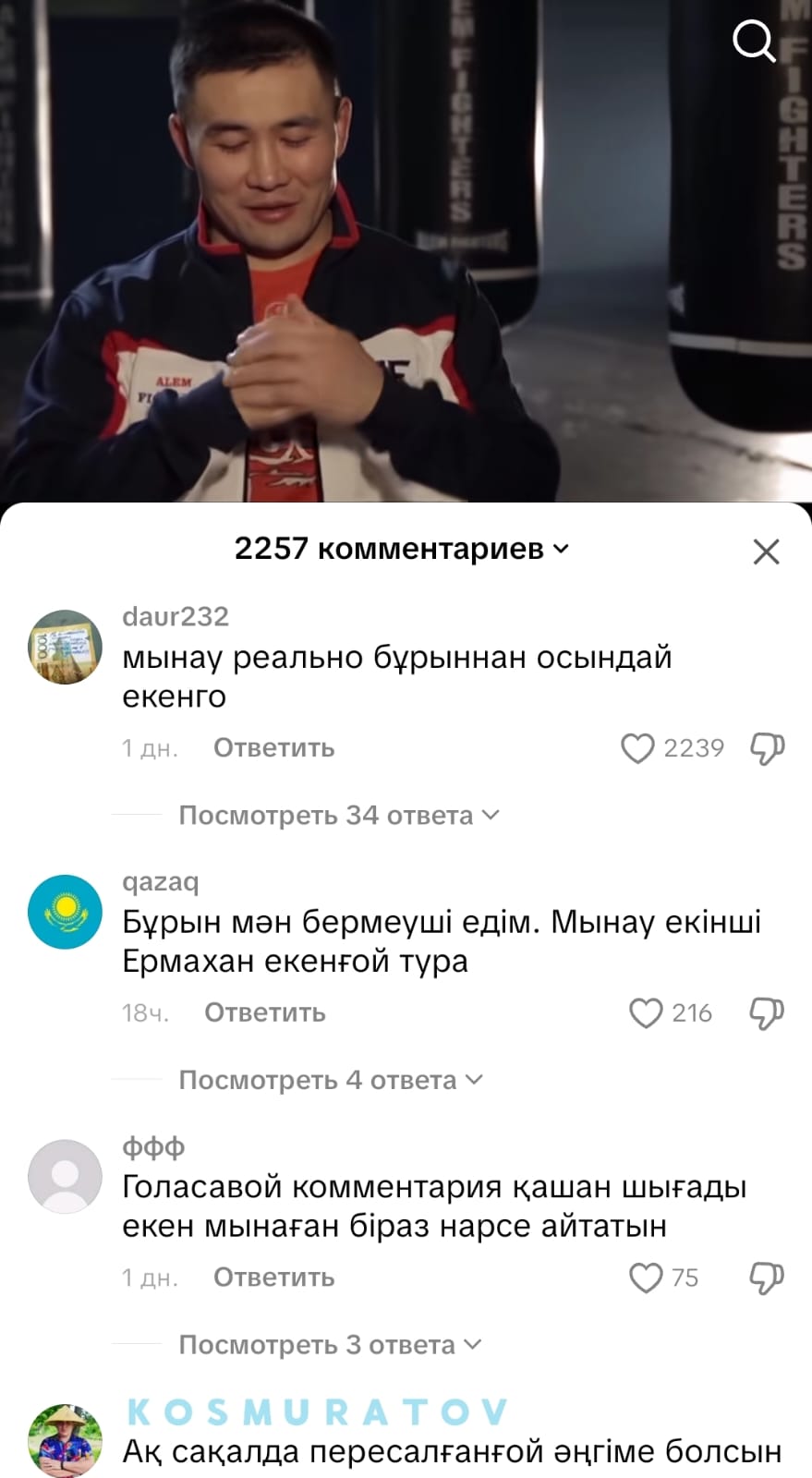812x1478 pixels.
Task: Open daur232's profile avatar
Action: [65, 647]
